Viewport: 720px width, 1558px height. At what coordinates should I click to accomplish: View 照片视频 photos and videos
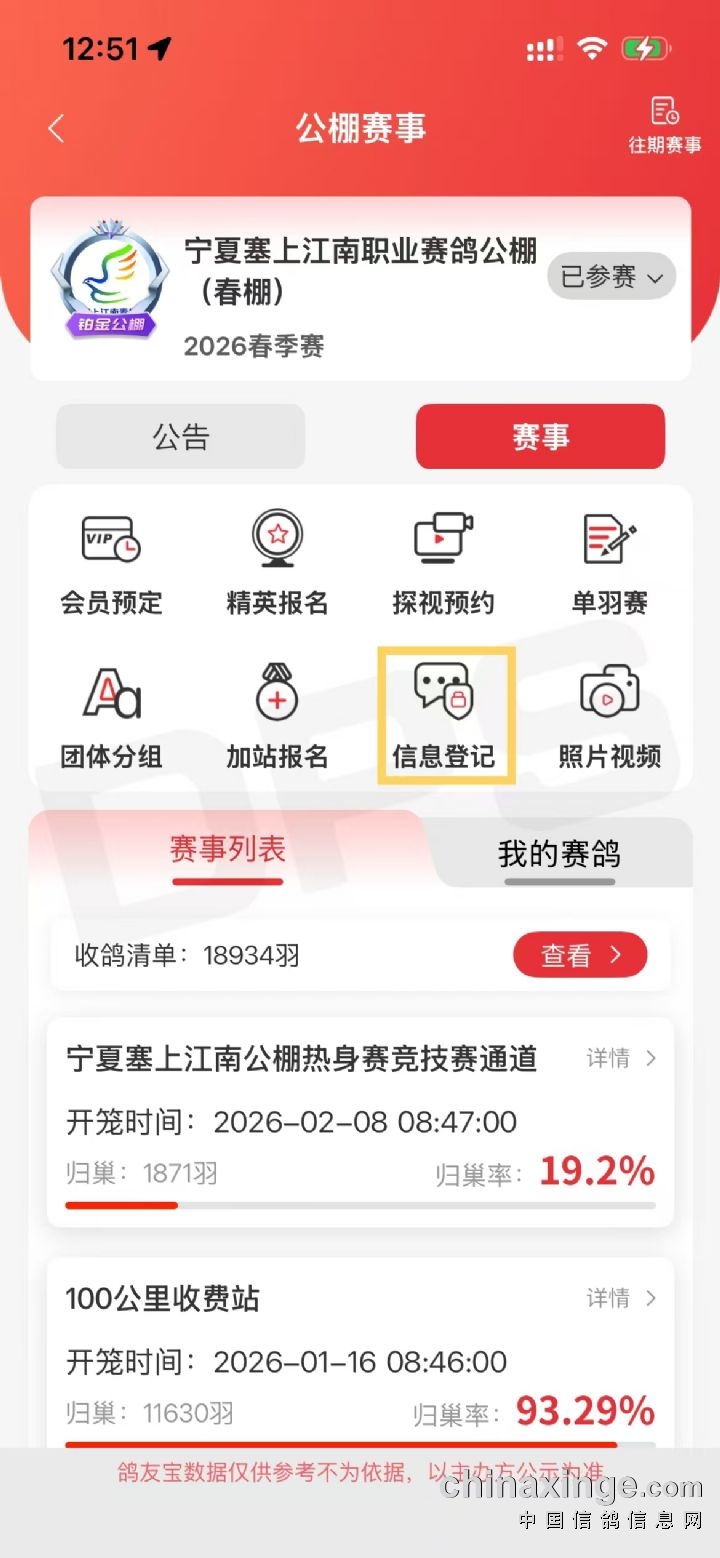[609, 718]
